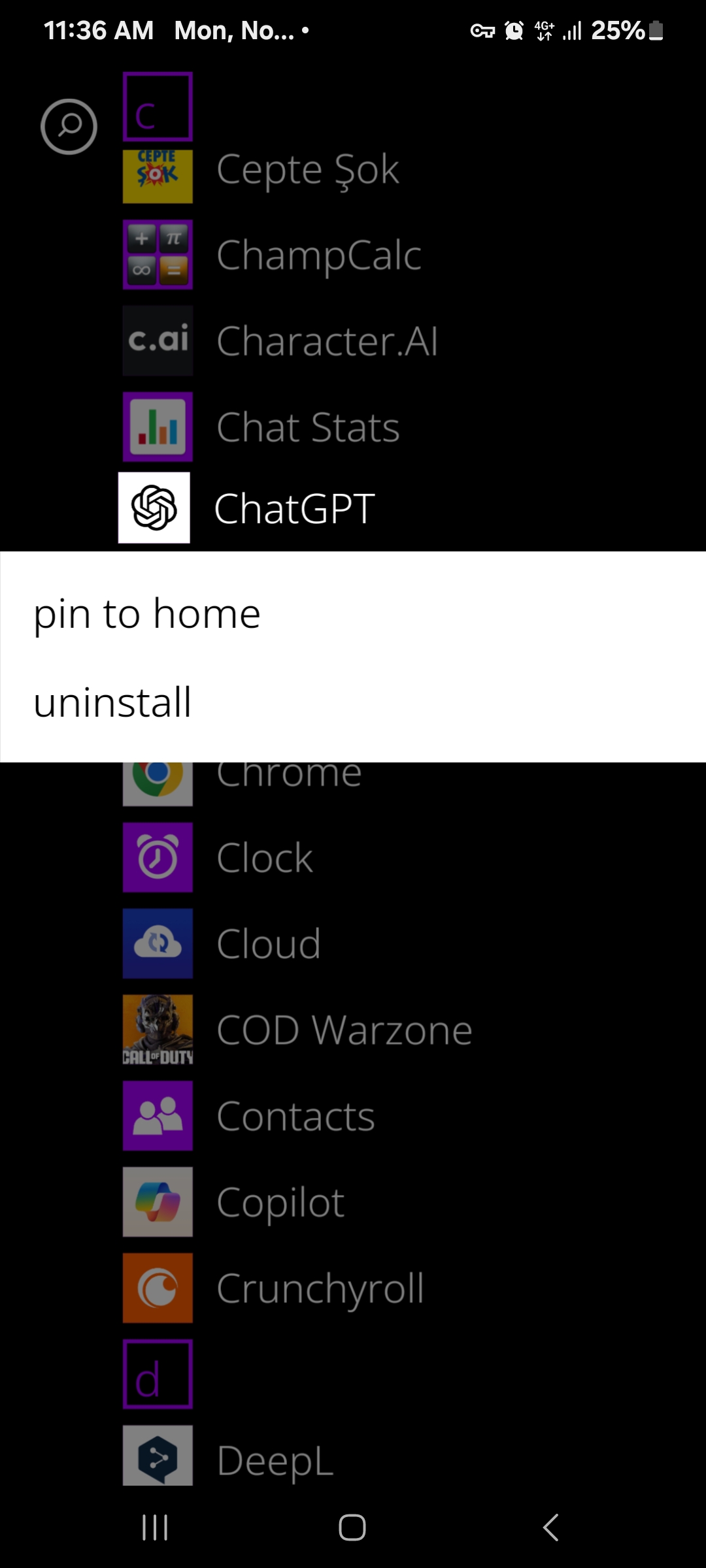Open Chat Stats app
Image resolution: width=706 pixels, height=1568 pixels.
pos(307,427)
